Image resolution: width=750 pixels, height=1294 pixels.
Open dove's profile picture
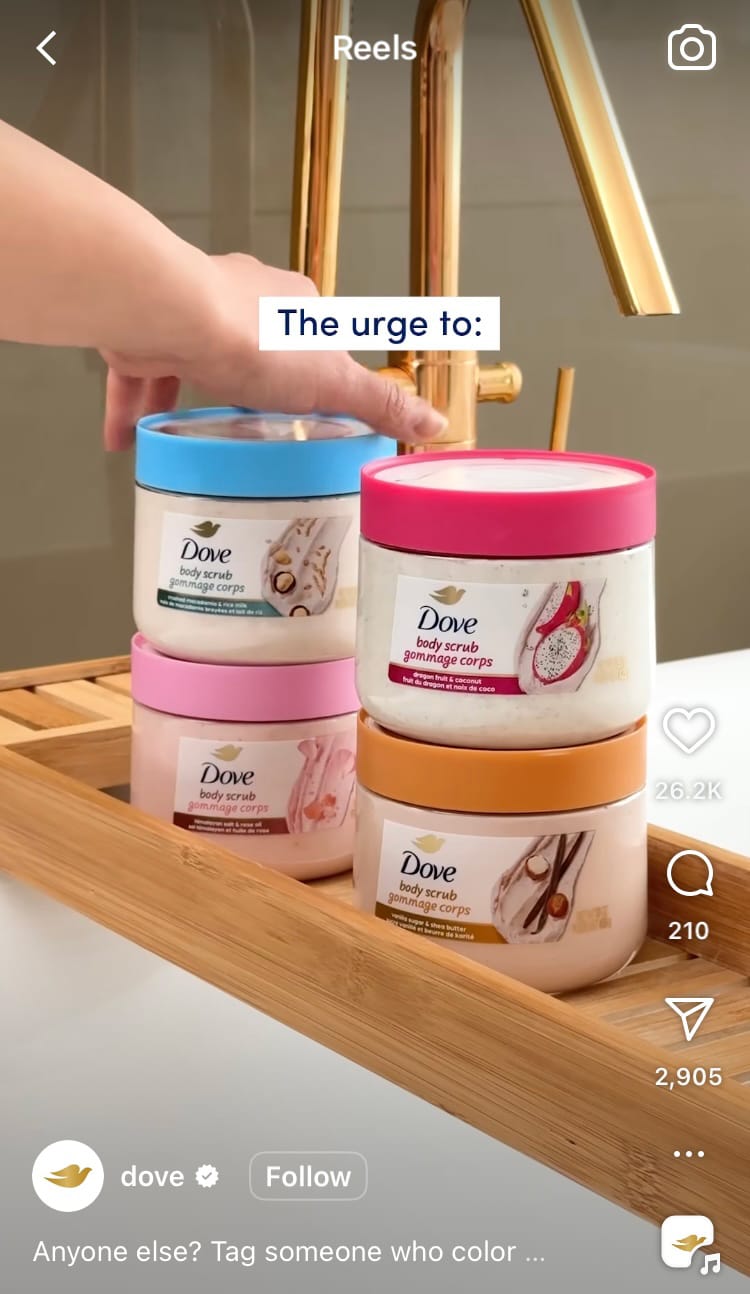point(68,1176)
